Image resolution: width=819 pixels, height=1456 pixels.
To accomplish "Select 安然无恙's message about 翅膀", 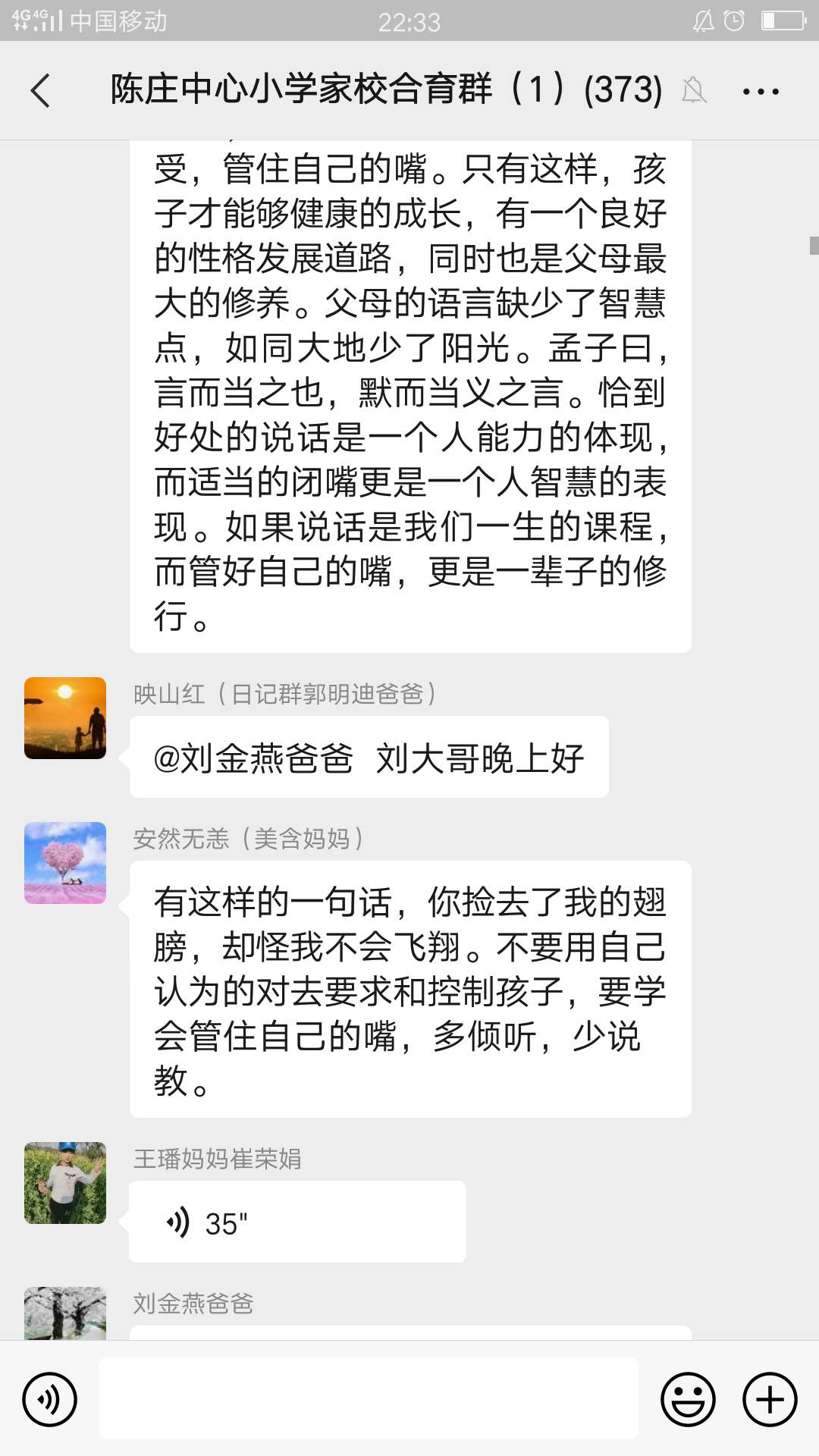I will pos(409,986).
